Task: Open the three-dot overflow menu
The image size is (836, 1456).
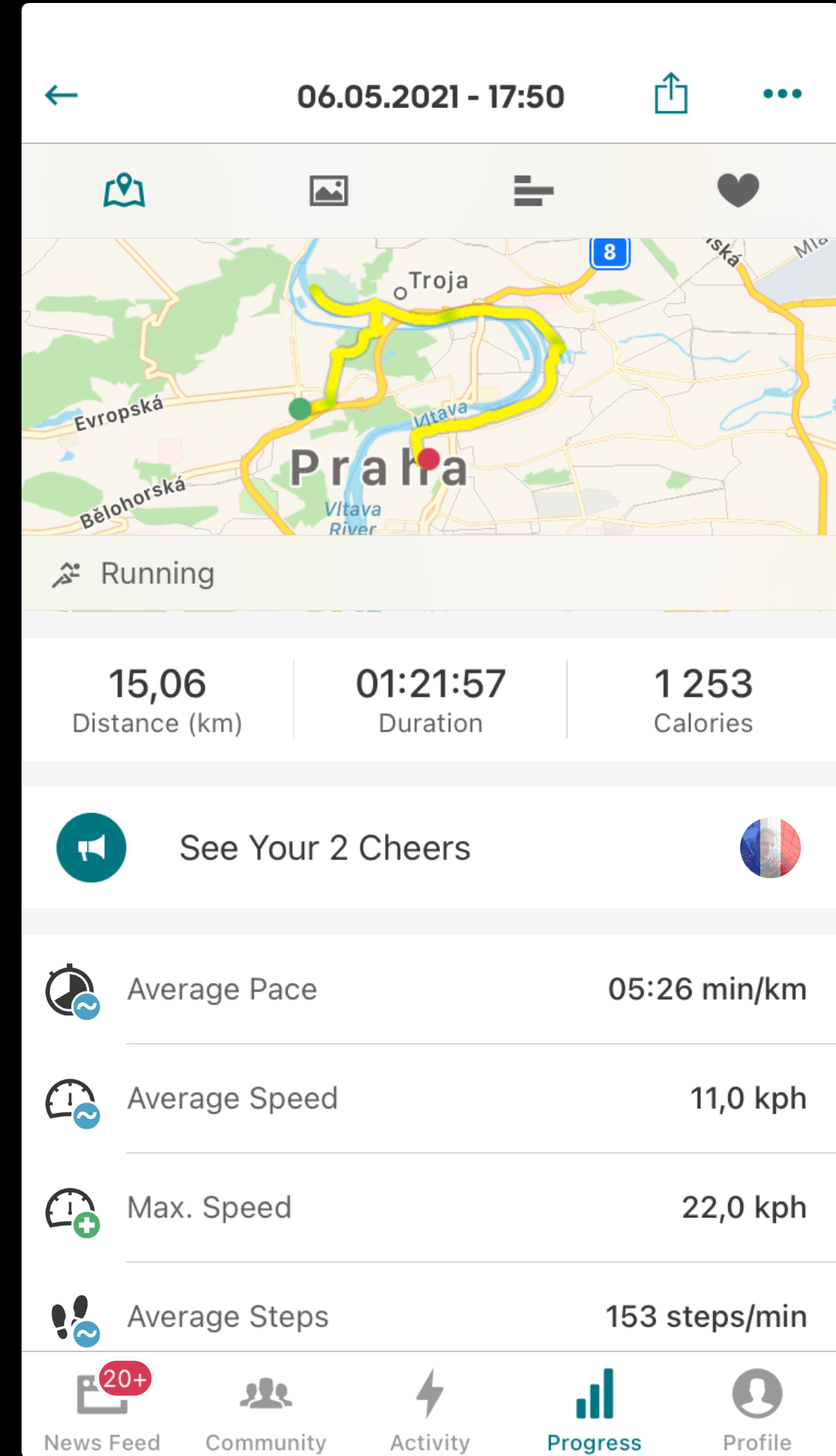Action: pos(782,94)
